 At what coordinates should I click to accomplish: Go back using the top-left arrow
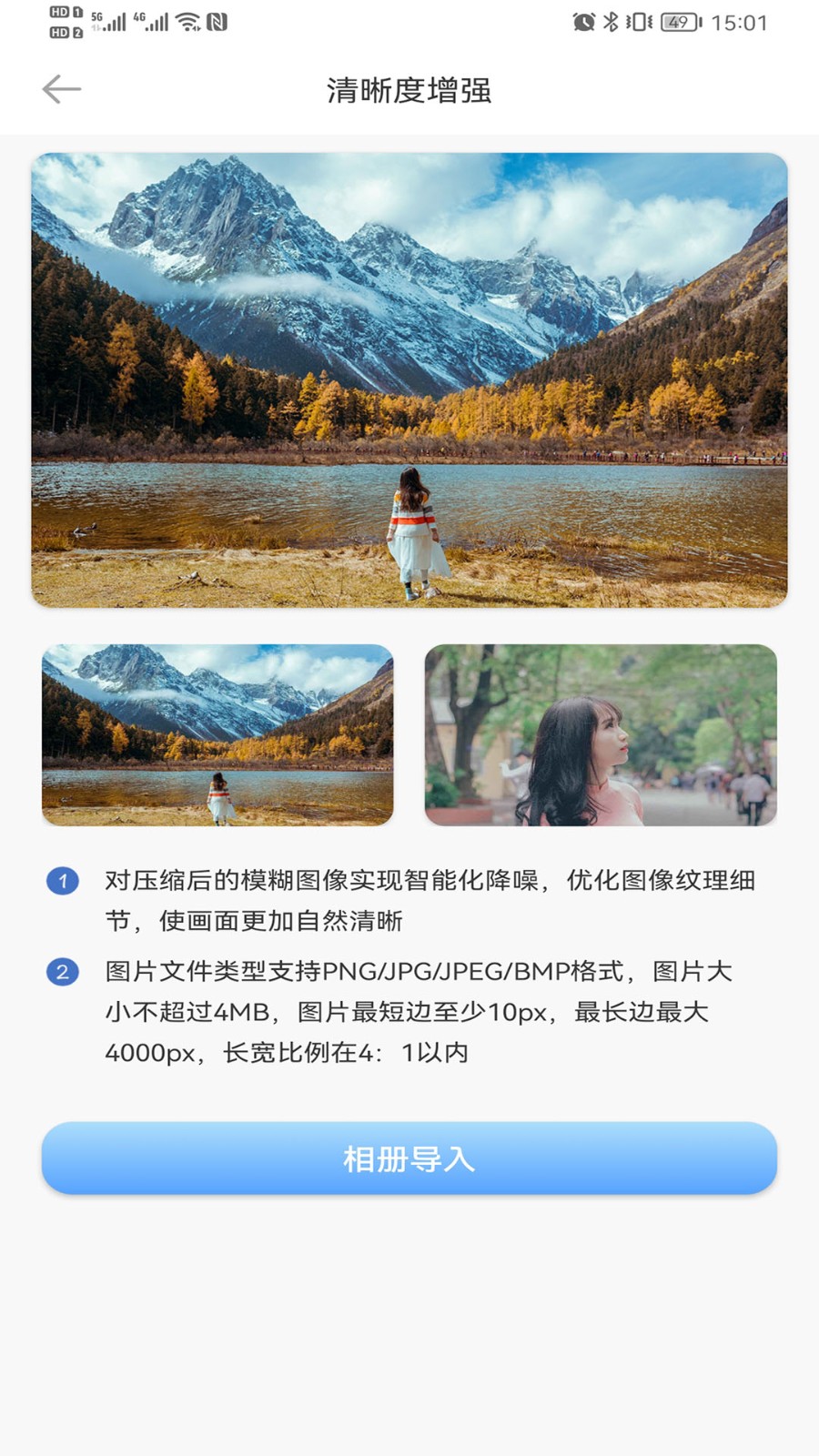pyautogui.click(x=62, y=89)
